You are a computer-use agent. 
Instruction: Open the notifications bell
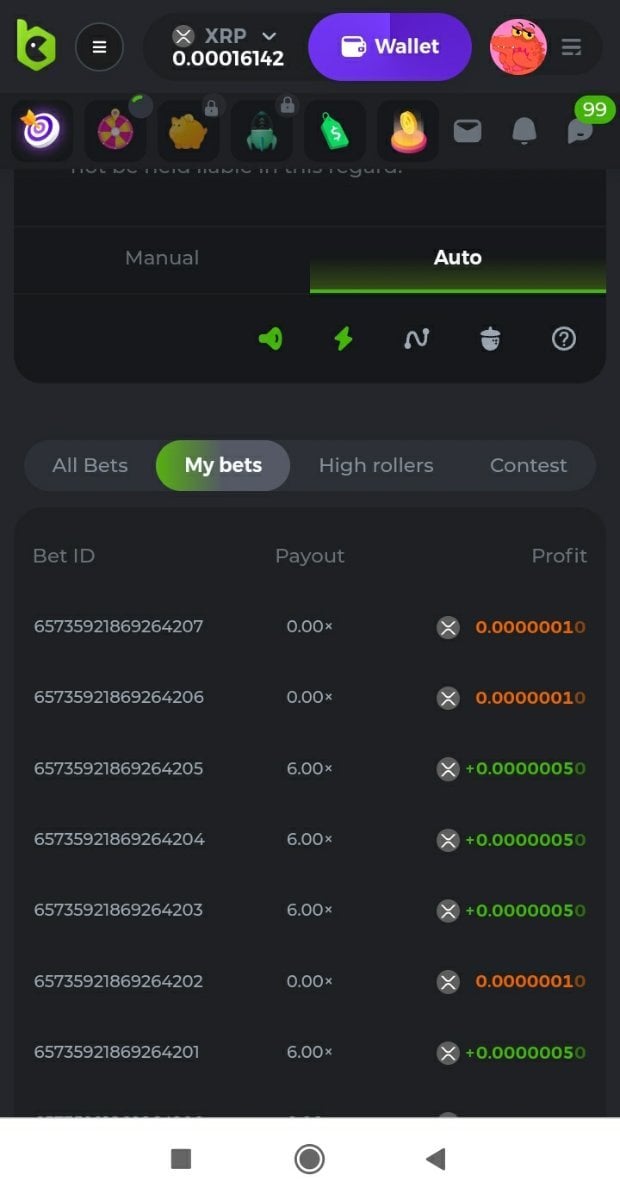[x=524, y=130]
